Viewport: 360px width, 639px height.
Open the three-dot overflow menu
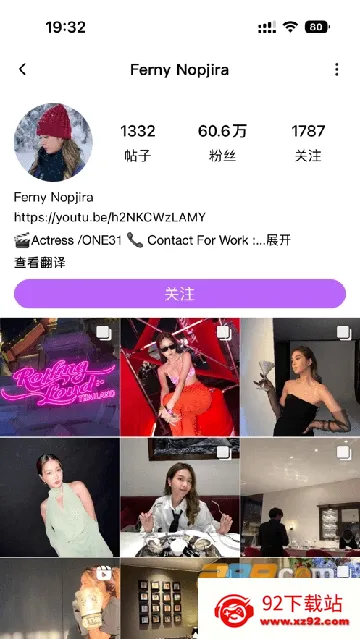[x=336, y=69]
